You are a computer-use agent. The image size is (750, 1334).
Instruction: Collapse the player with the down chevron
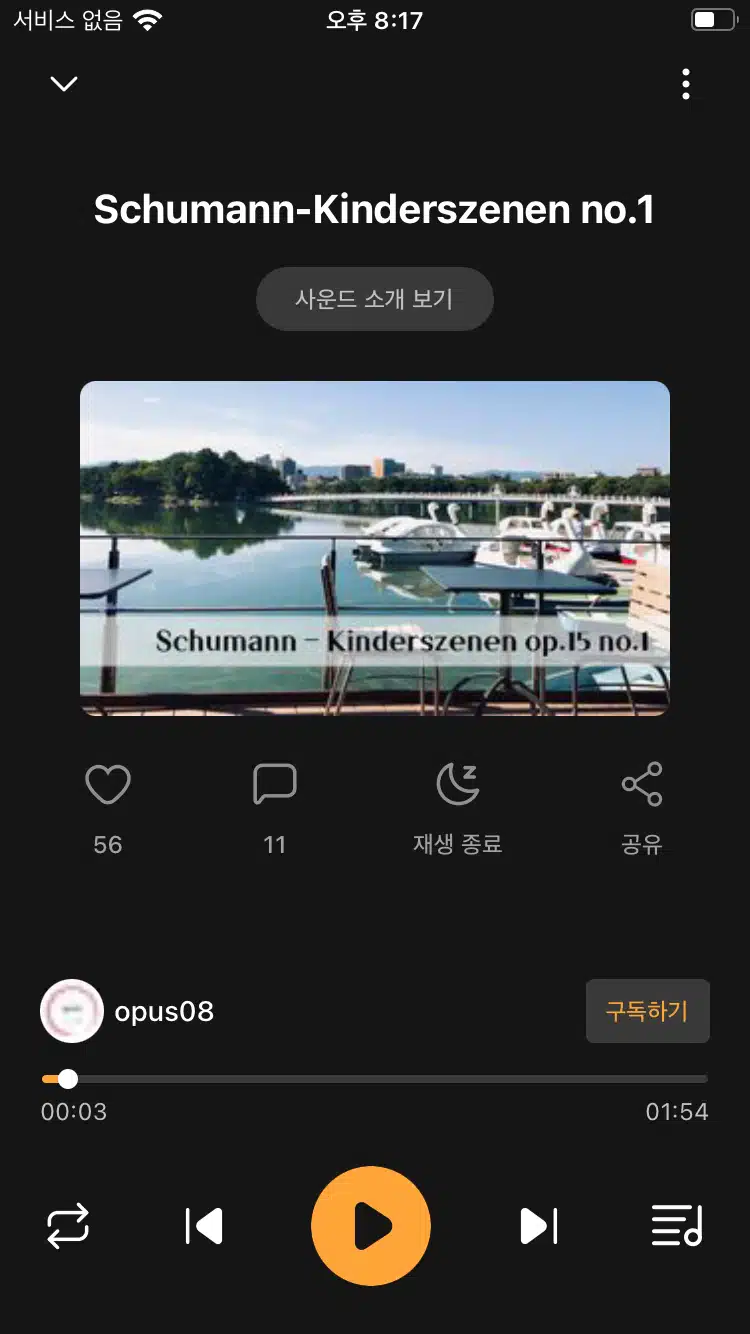point(64,84)
